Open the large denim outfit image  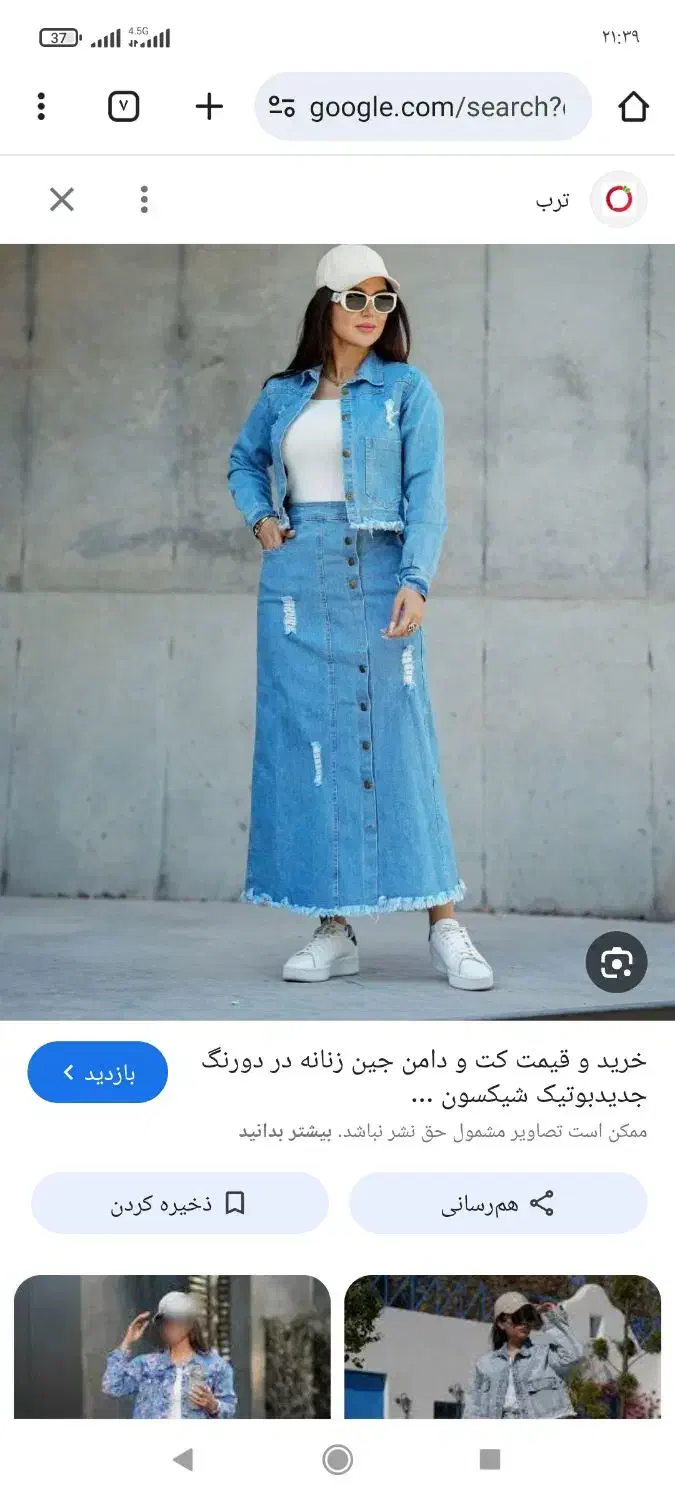pyautogui.click(x=337, y=632)
